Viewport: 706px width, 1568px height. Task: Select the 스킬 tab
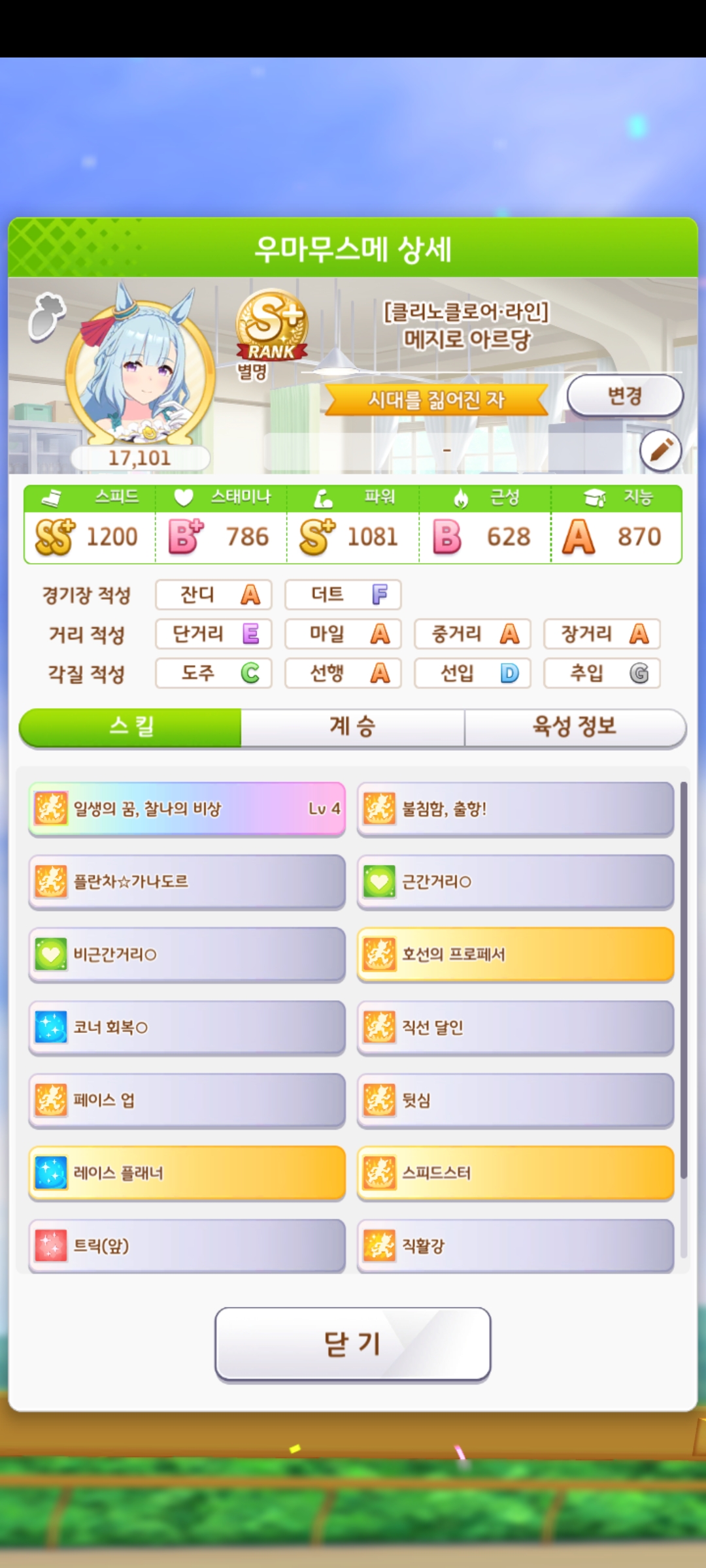[x=131, y=727]
